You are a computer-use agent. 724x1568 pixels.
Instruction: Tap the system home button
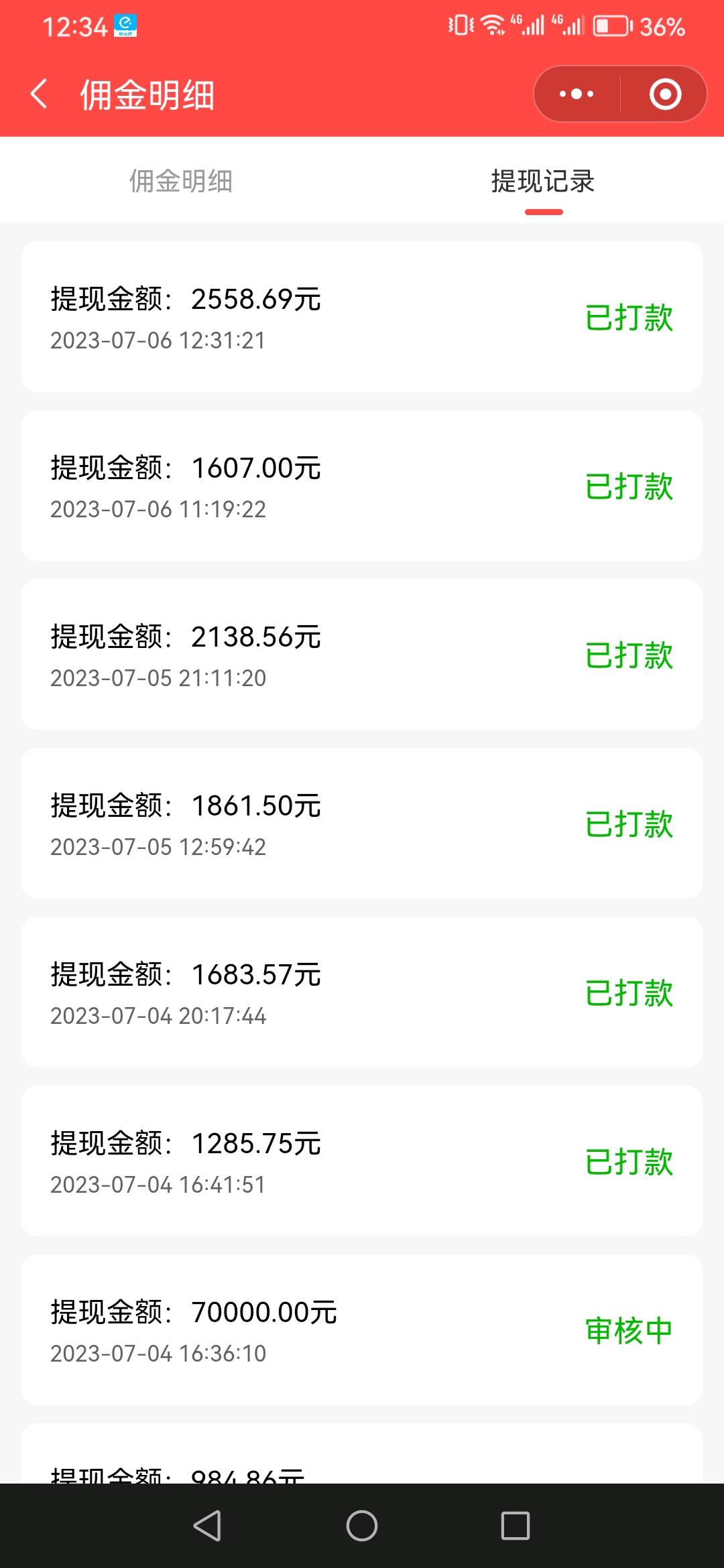click(362, 1526)
